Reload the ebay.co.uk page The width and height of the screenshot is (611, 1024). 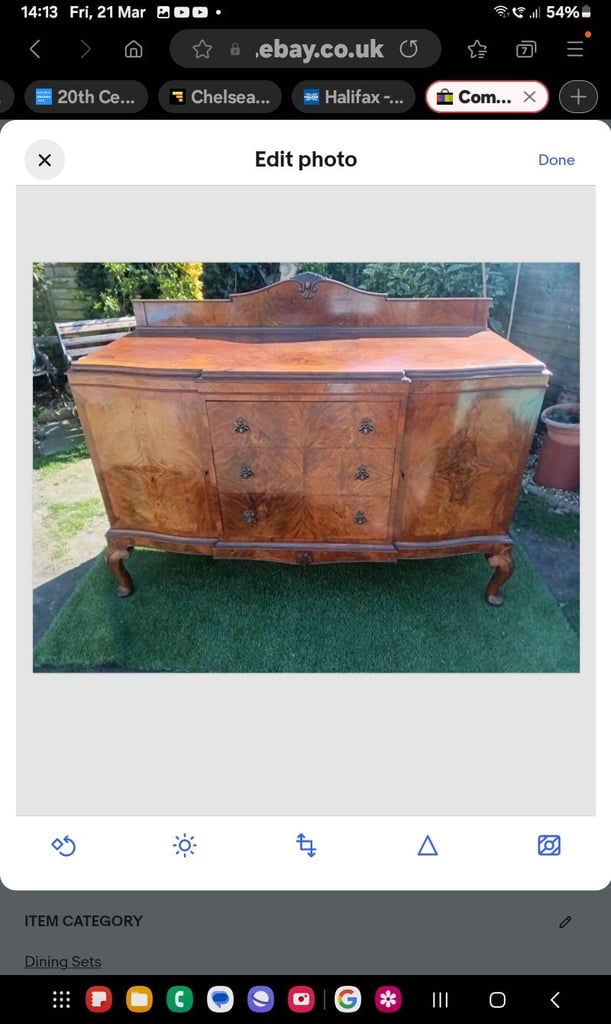point(409,49)
